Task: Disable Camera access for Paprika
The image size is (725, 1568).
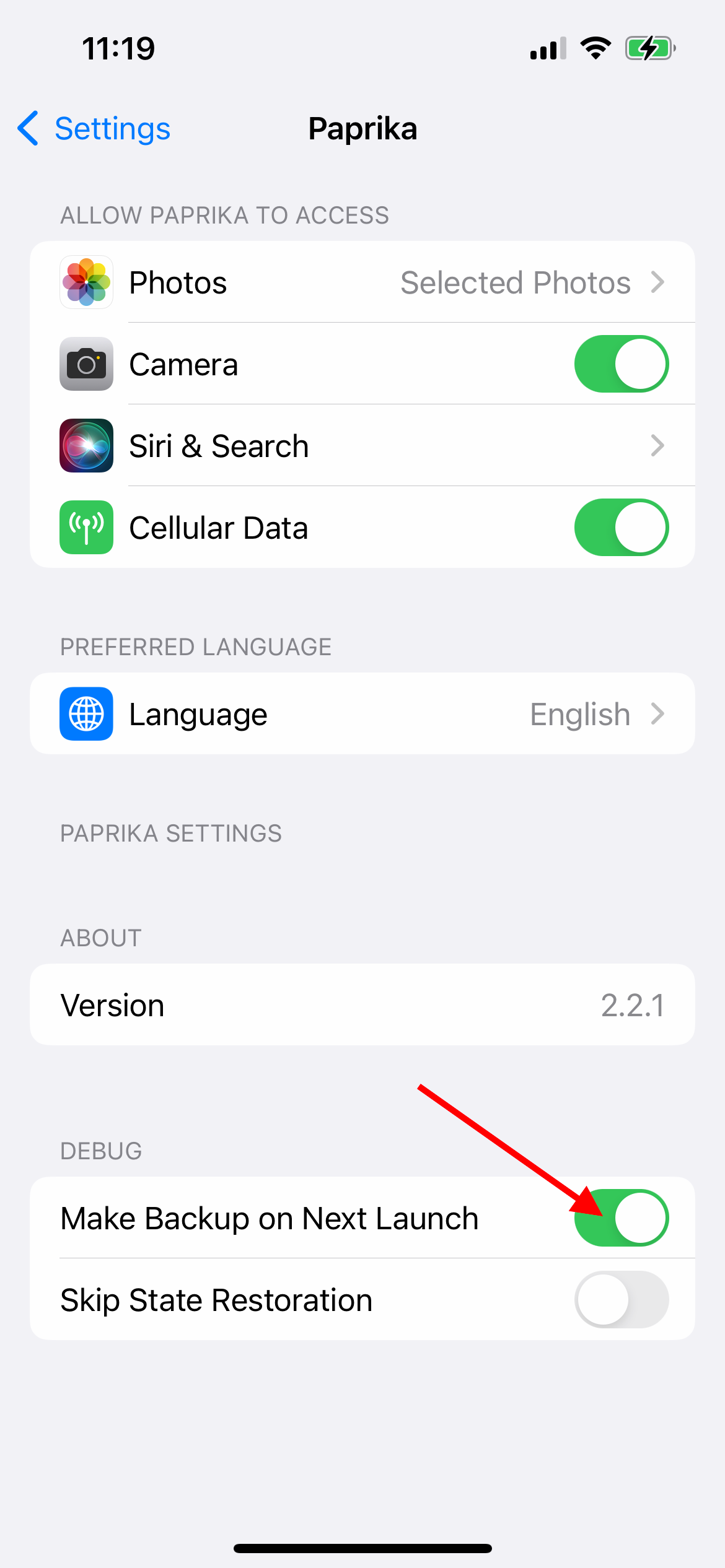Action: point(622,364)
